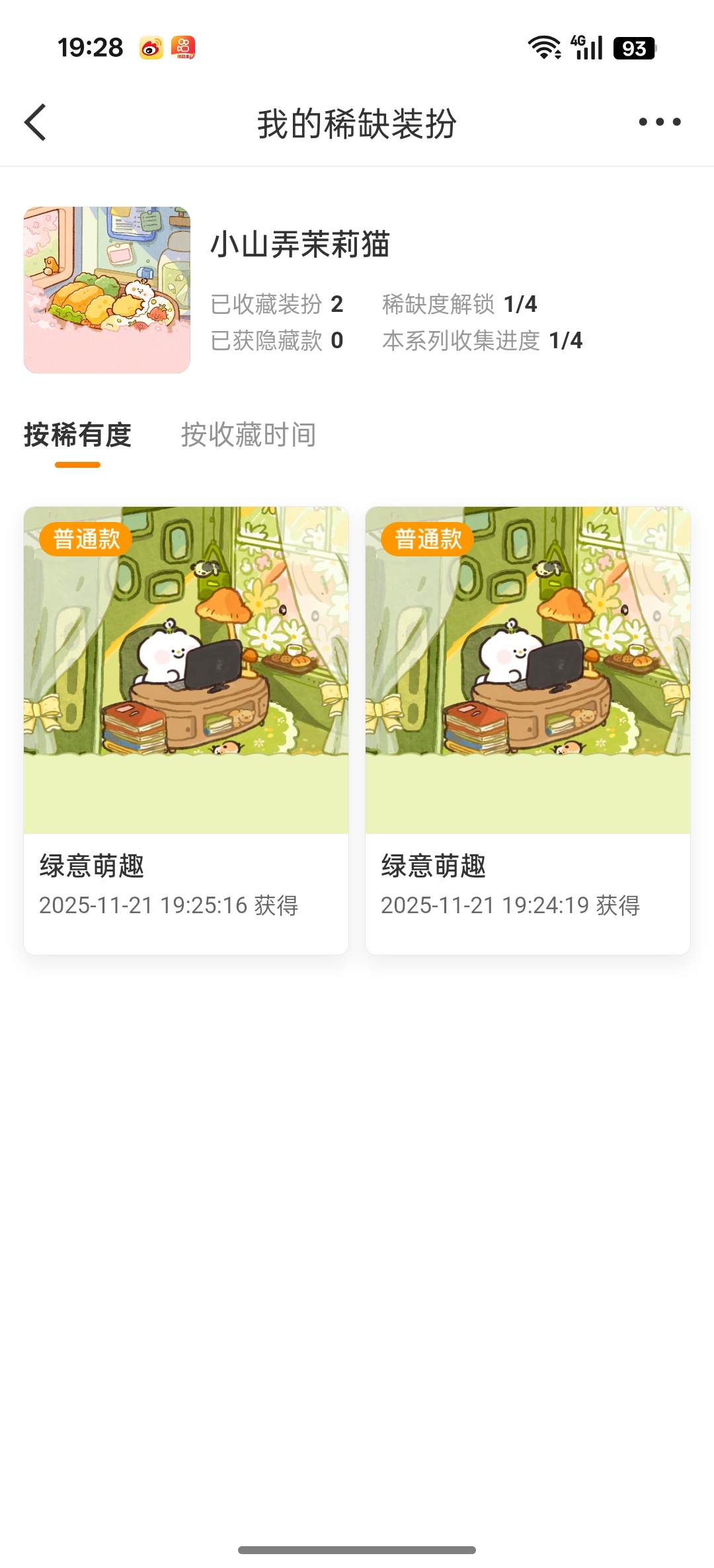
Task: Tap the back arrow to return
Action: [36, 121]
